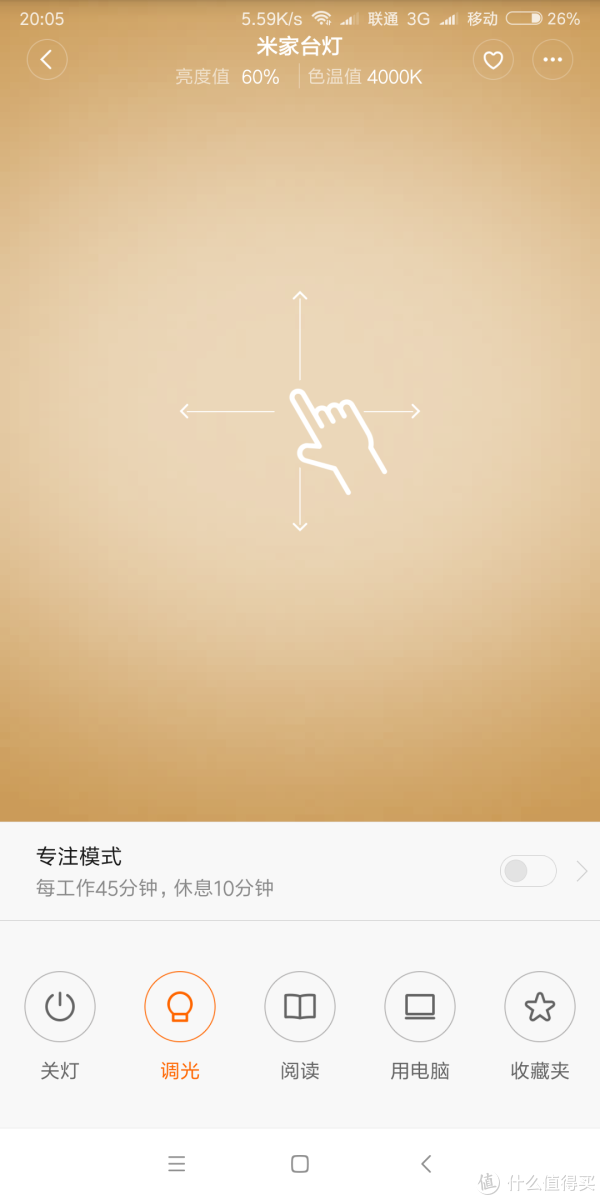This screenshot has height=1200, width=600.
Task: Go back using the top-left arrow
Action: pos(46,60)
